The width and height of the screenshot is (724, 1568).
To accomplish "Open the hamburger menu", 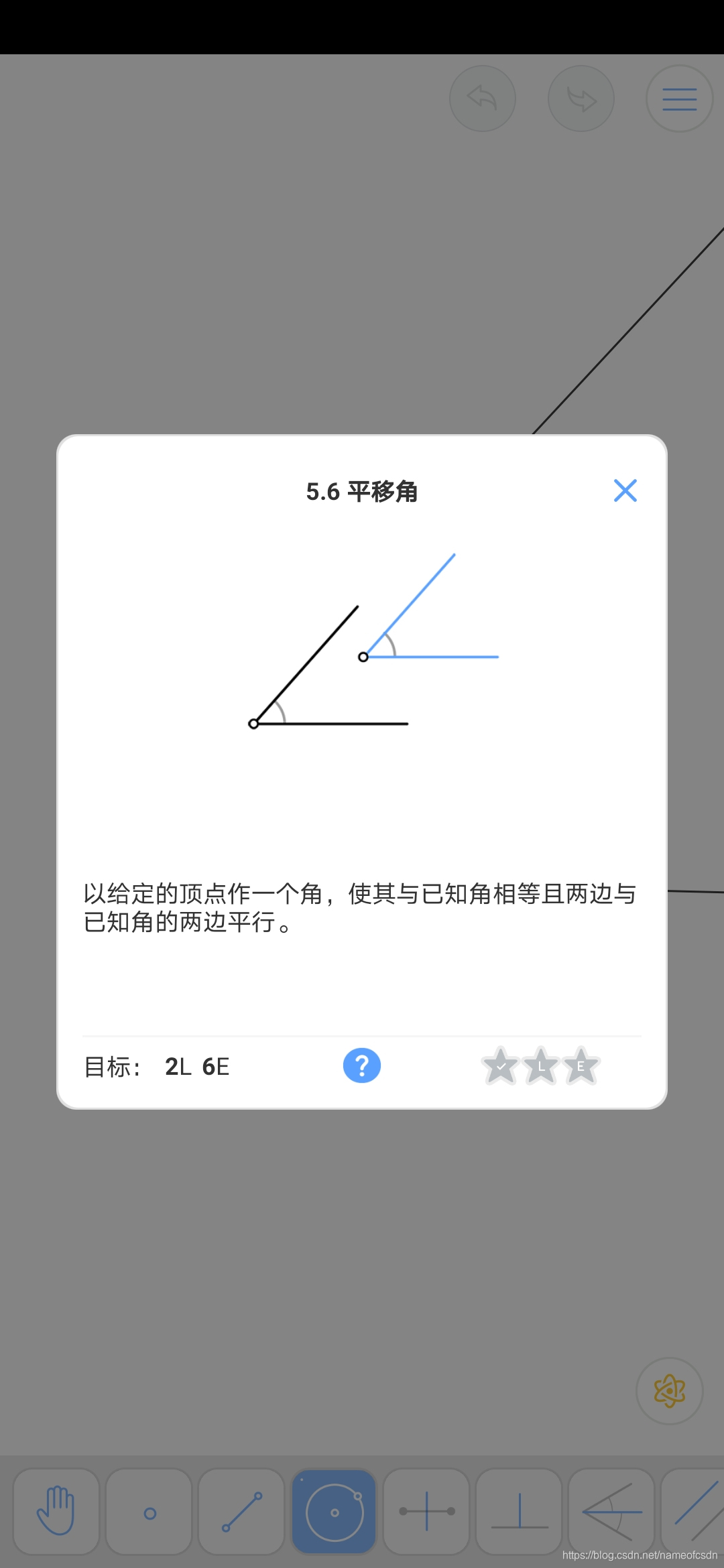I will [679, 99].
